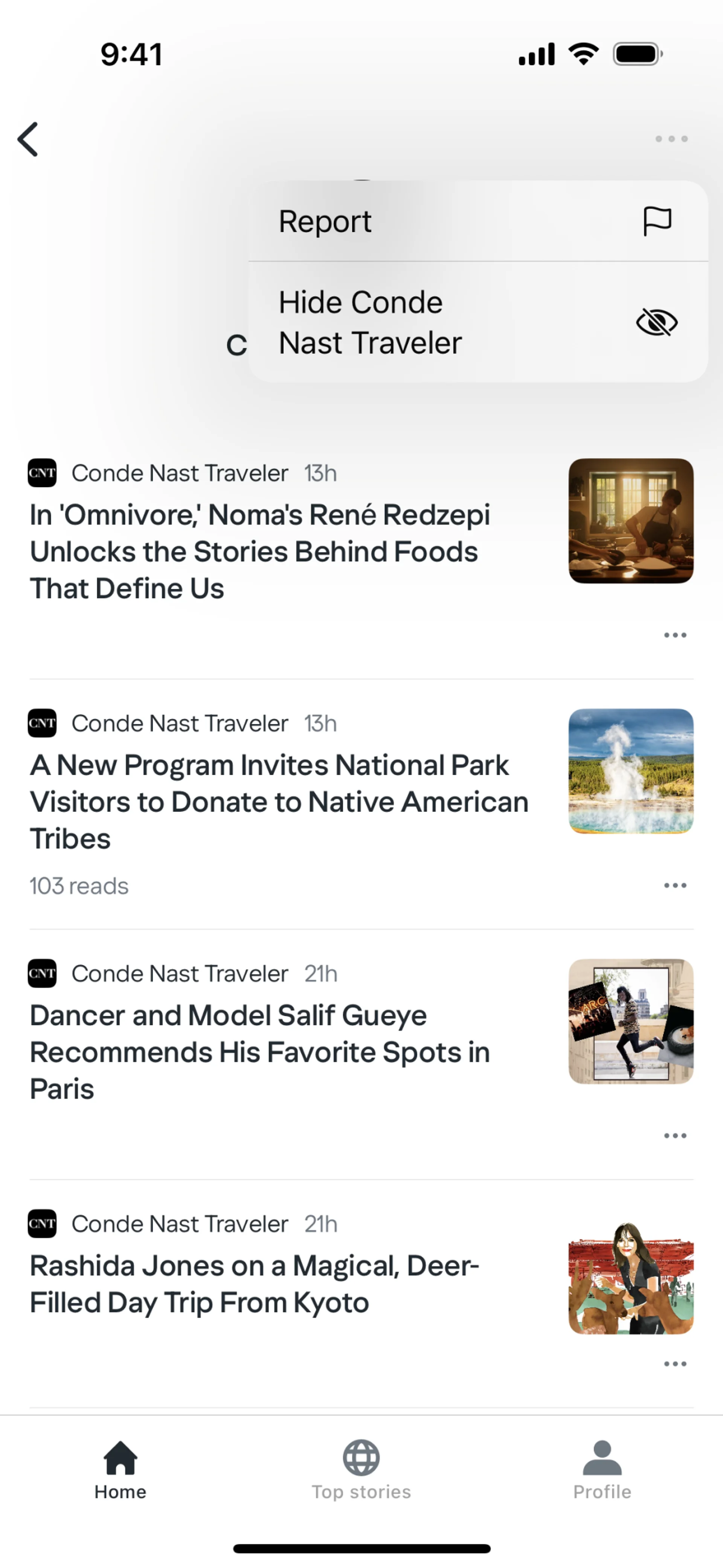Switch to the Home tab
The image size is (723, 1568).
point(120,1469)
